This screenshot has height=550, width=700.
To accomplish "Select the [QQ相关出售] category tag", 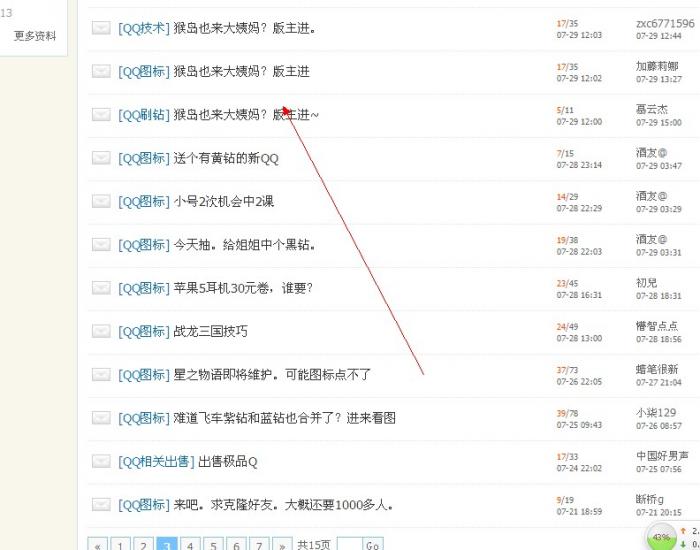I will click(x=156, y=461).
